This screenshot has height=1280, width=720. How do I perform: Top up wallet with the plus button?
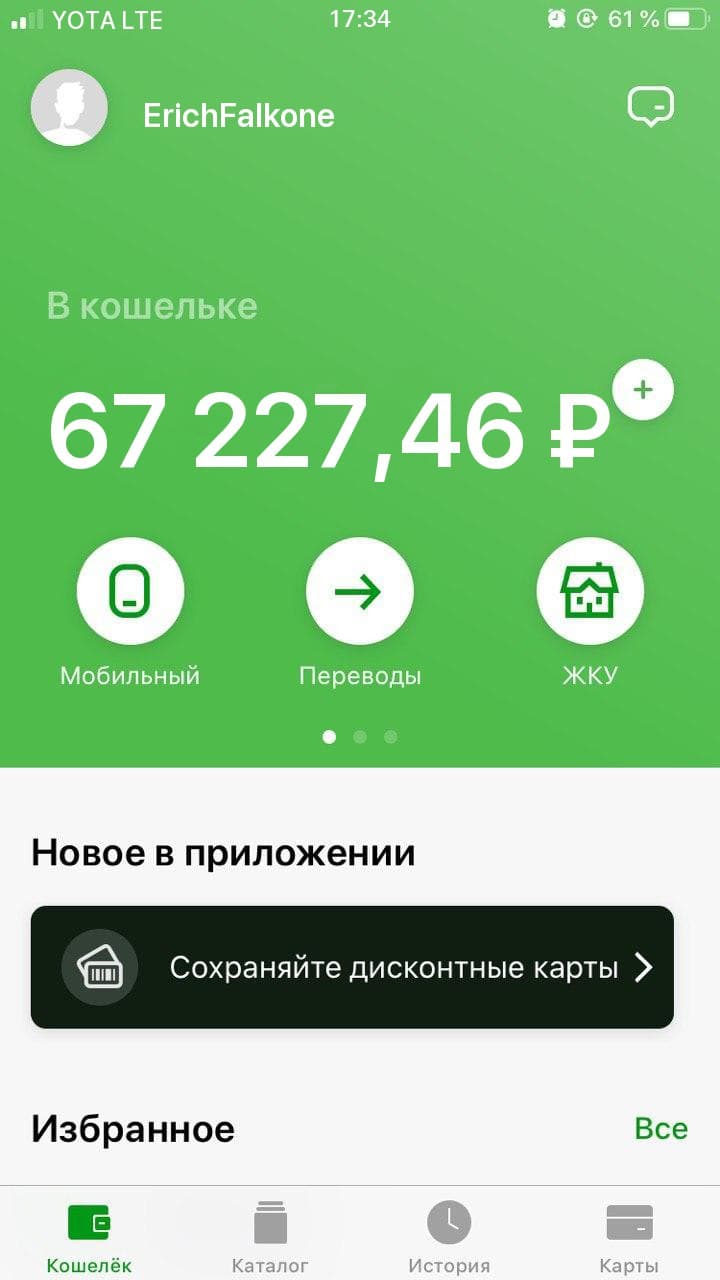click(643, 390)
